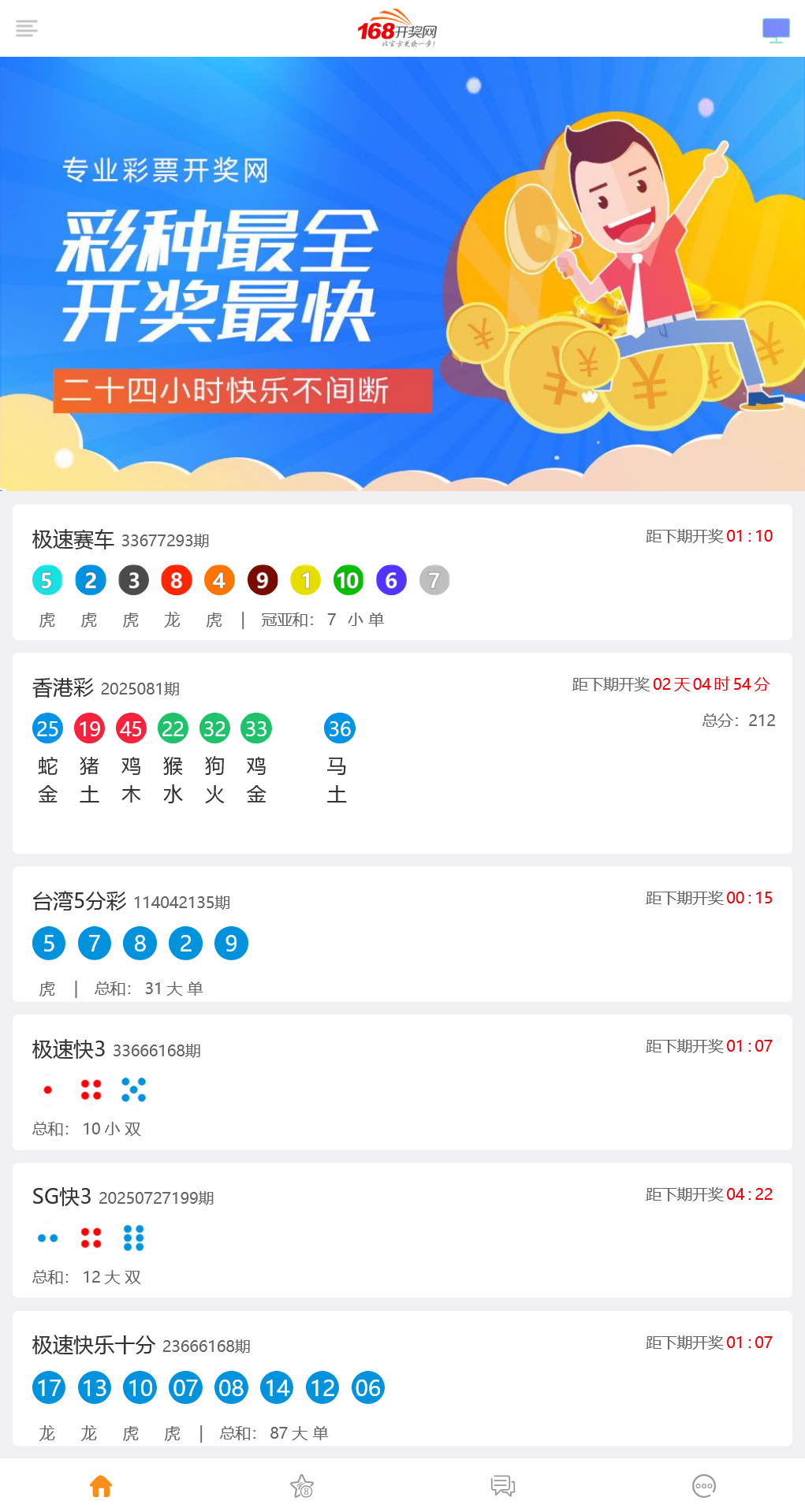Click the green number 10 ball in 极速赛车
The height and width of the screenshot is (1512, 805).
(347, 579)
